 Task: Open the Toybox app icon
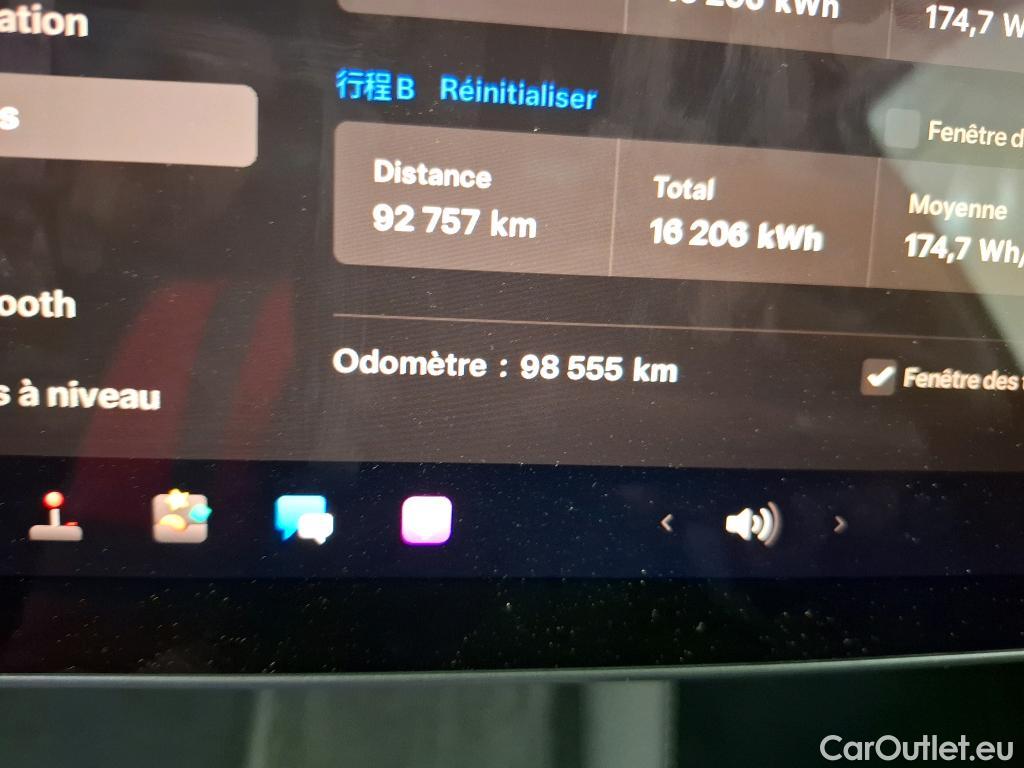(181, 517)
